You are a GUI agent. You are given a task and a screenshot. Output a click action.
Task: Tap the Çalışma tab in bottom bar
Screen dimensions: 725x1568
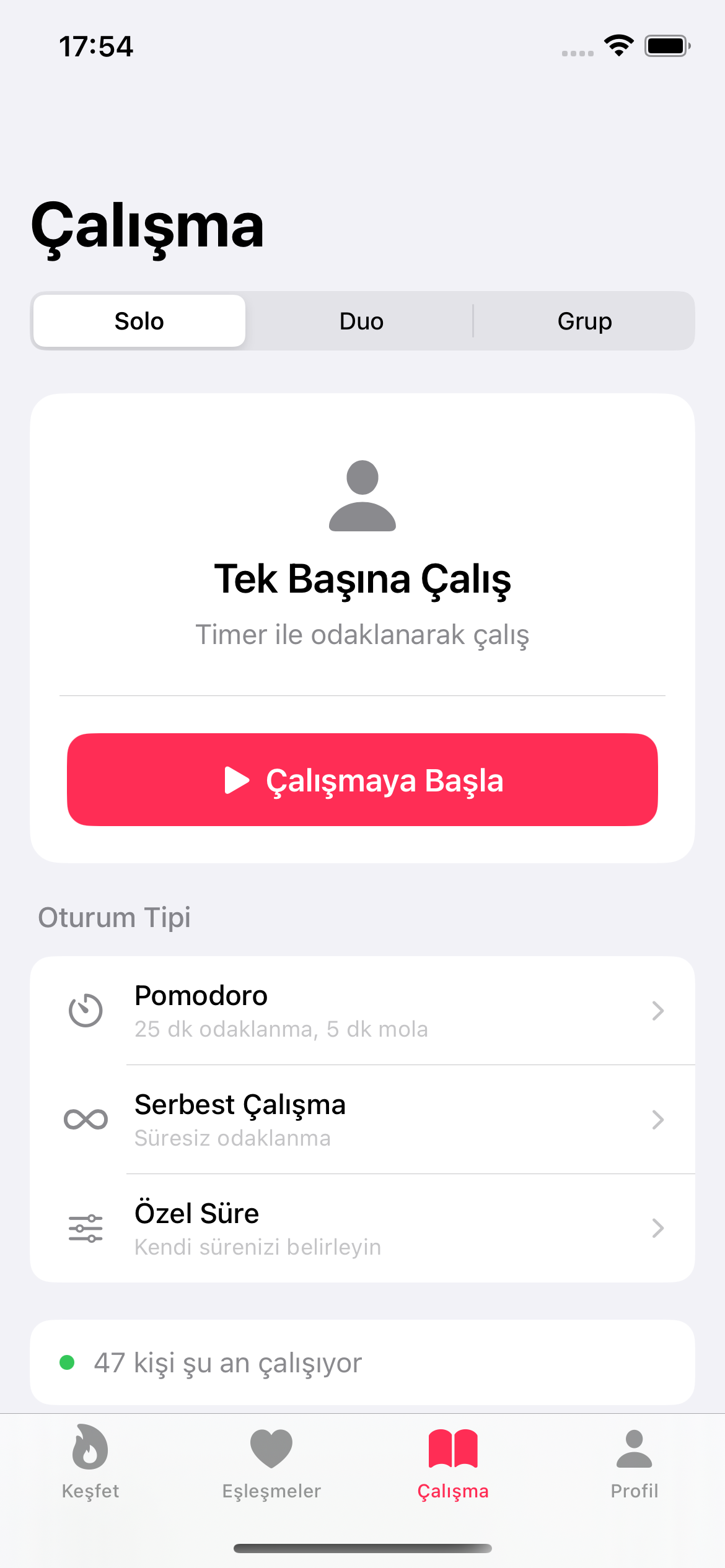[x=453, y=1463]
